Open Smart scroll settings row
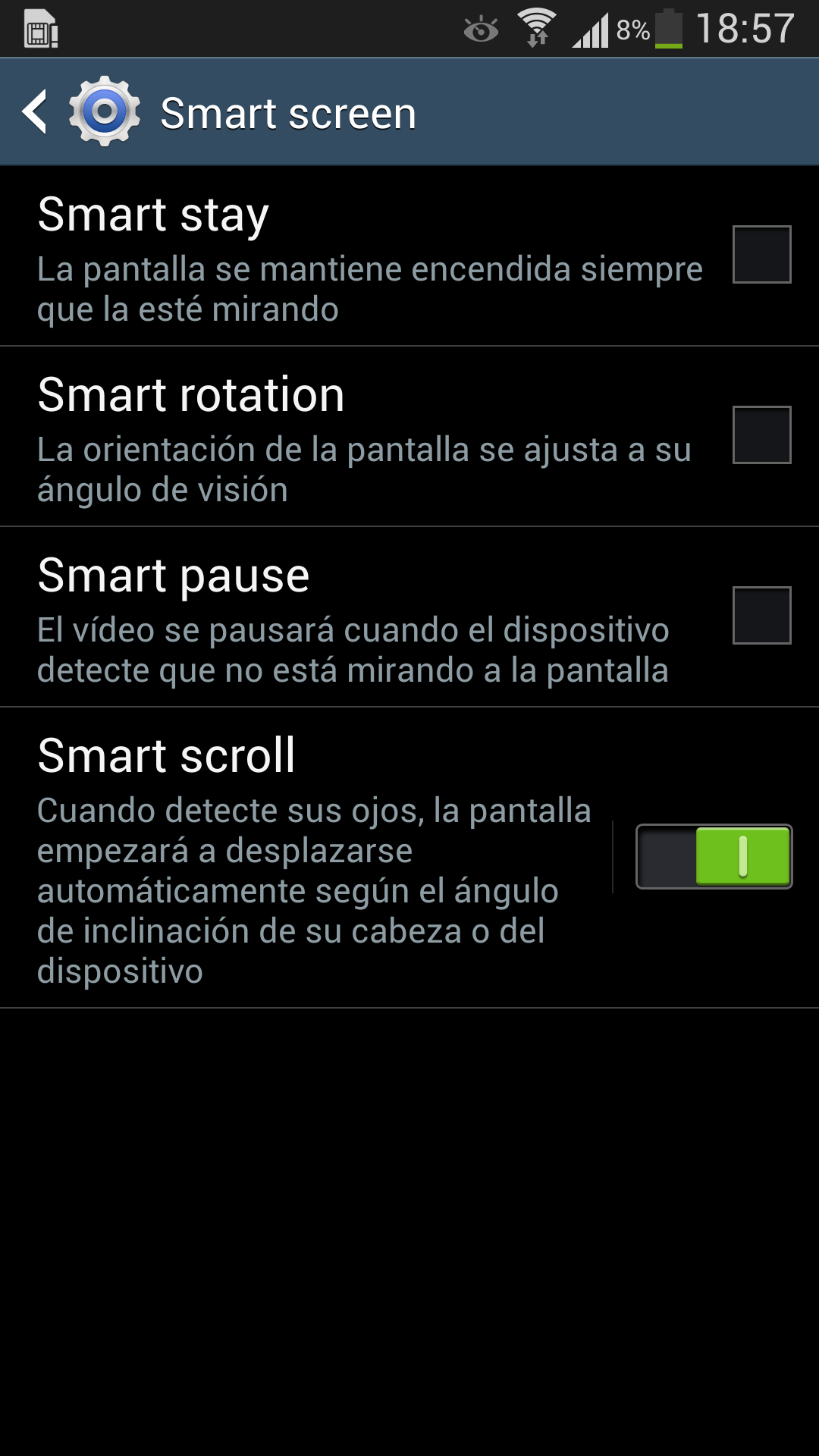This screenshot has width=819, height=1456. pos(303,857)
